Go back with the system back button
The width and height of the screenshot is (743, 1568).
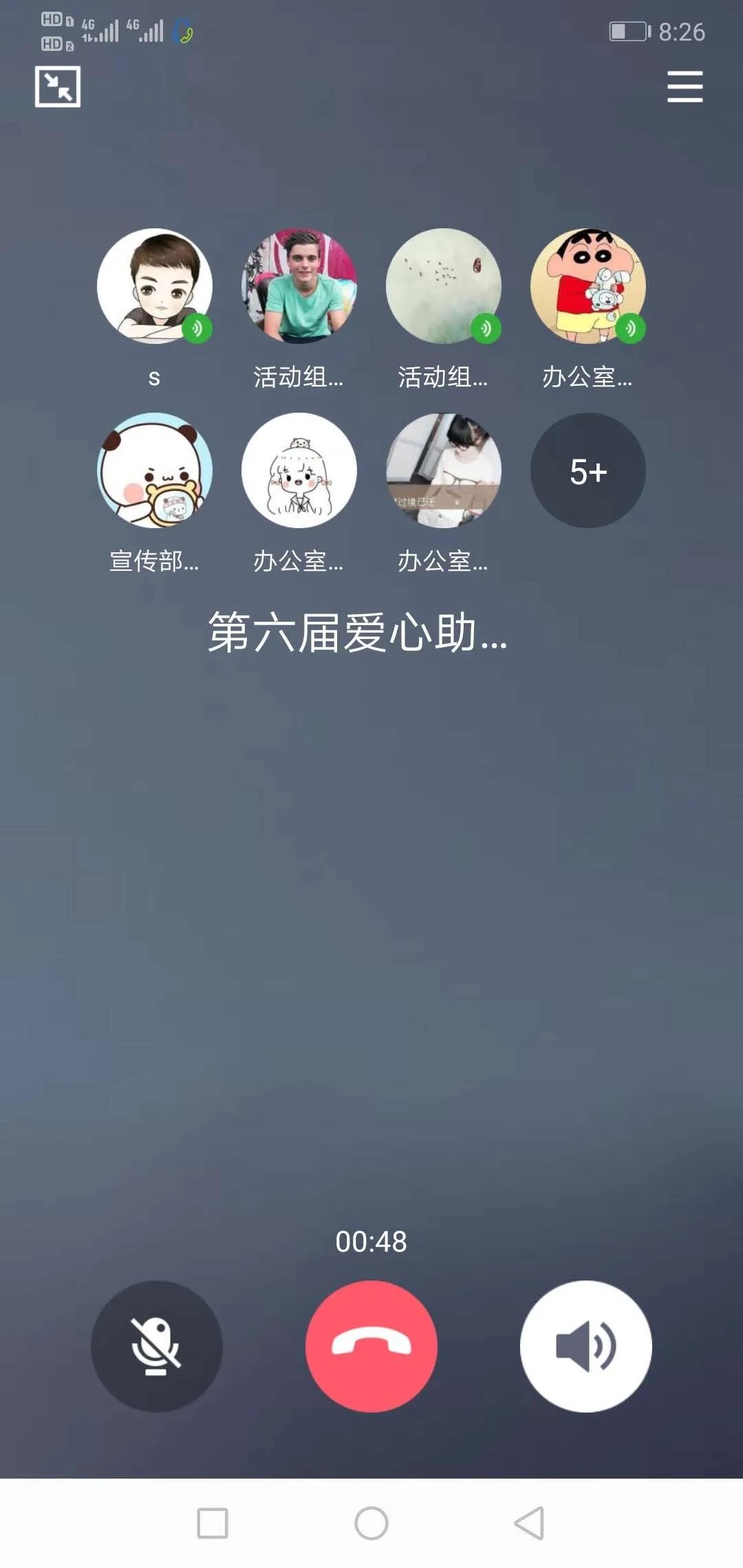tap(530, 1523)
